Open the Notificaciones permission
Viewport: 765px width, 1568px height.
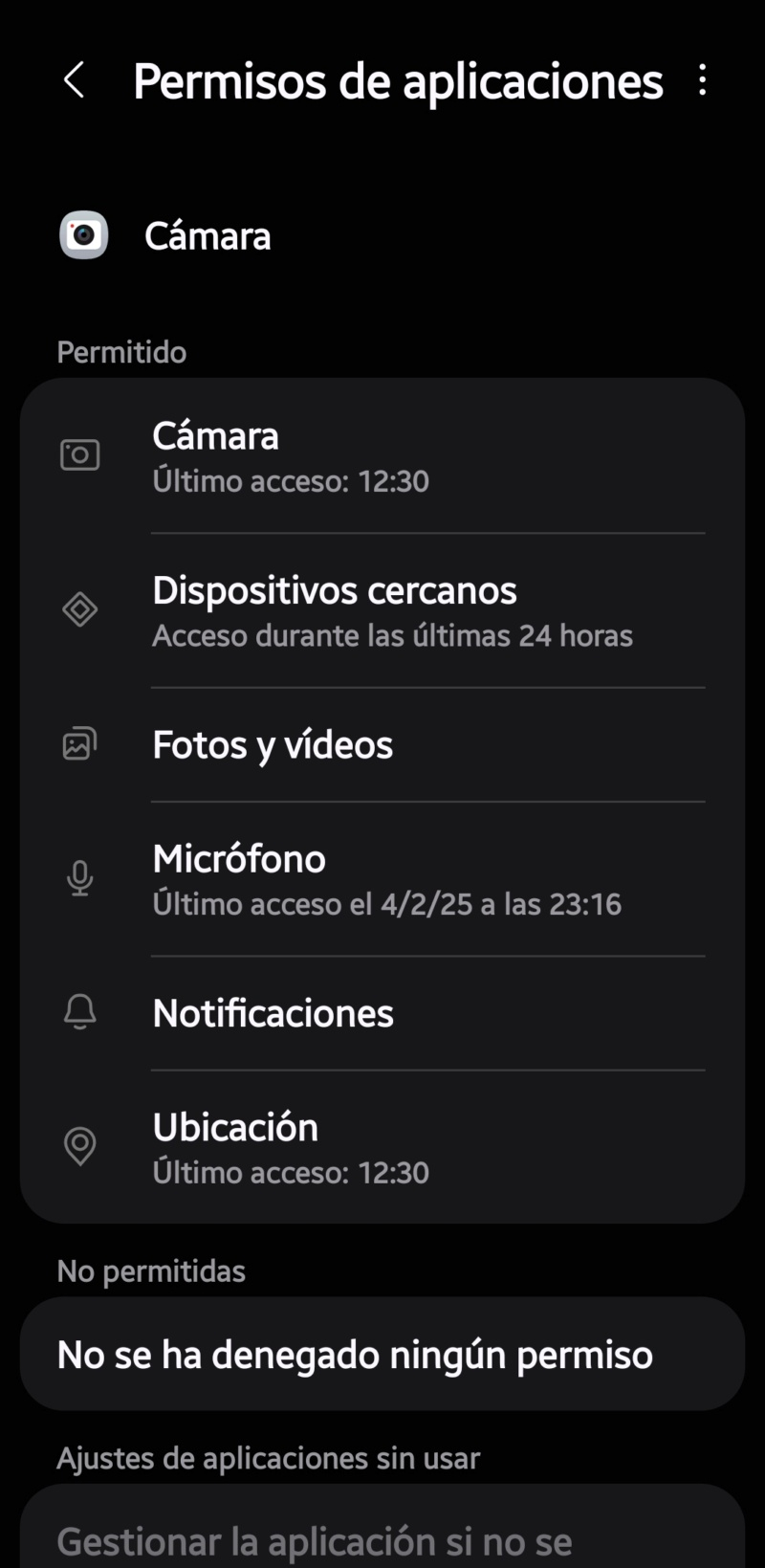tap(382, 1013)
